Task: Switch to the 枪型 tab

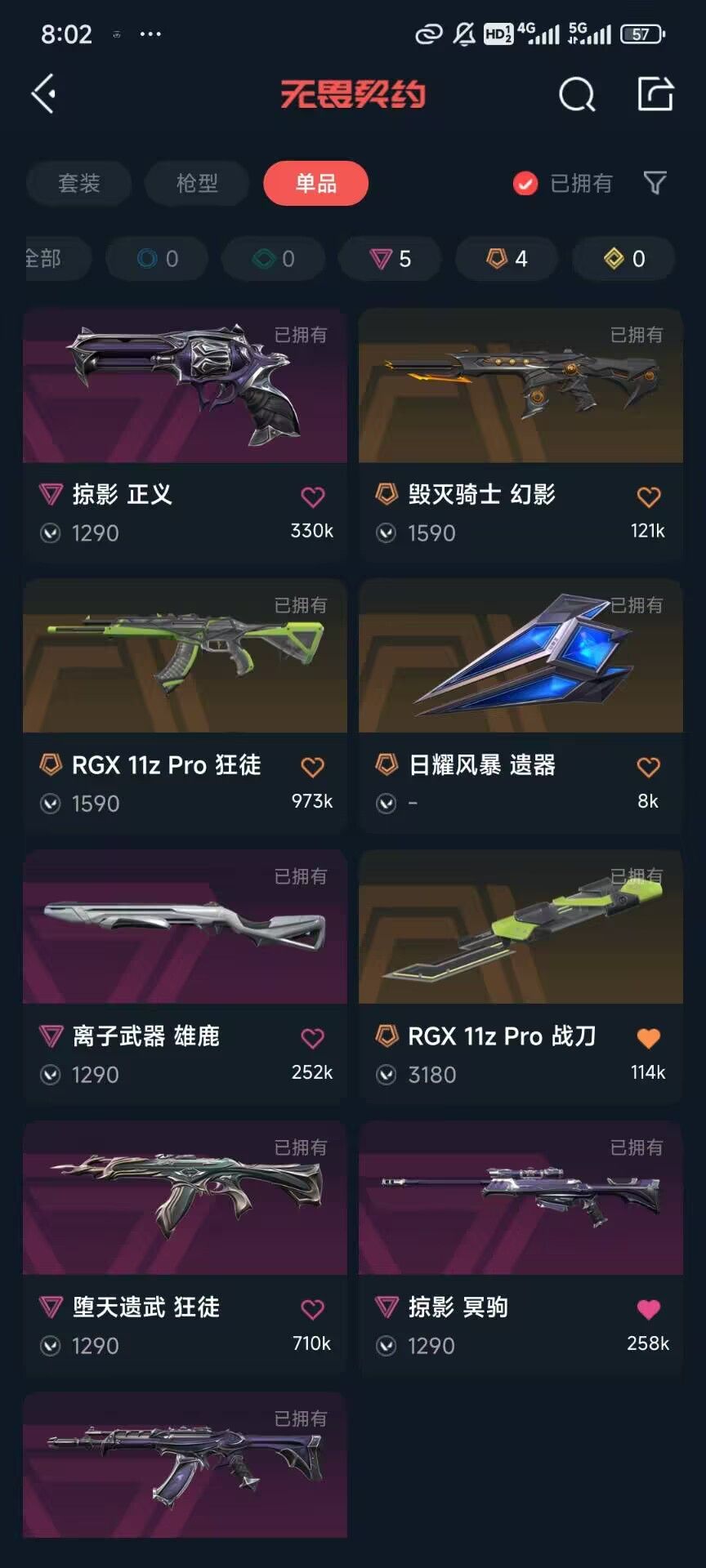Action: [196, 183]
